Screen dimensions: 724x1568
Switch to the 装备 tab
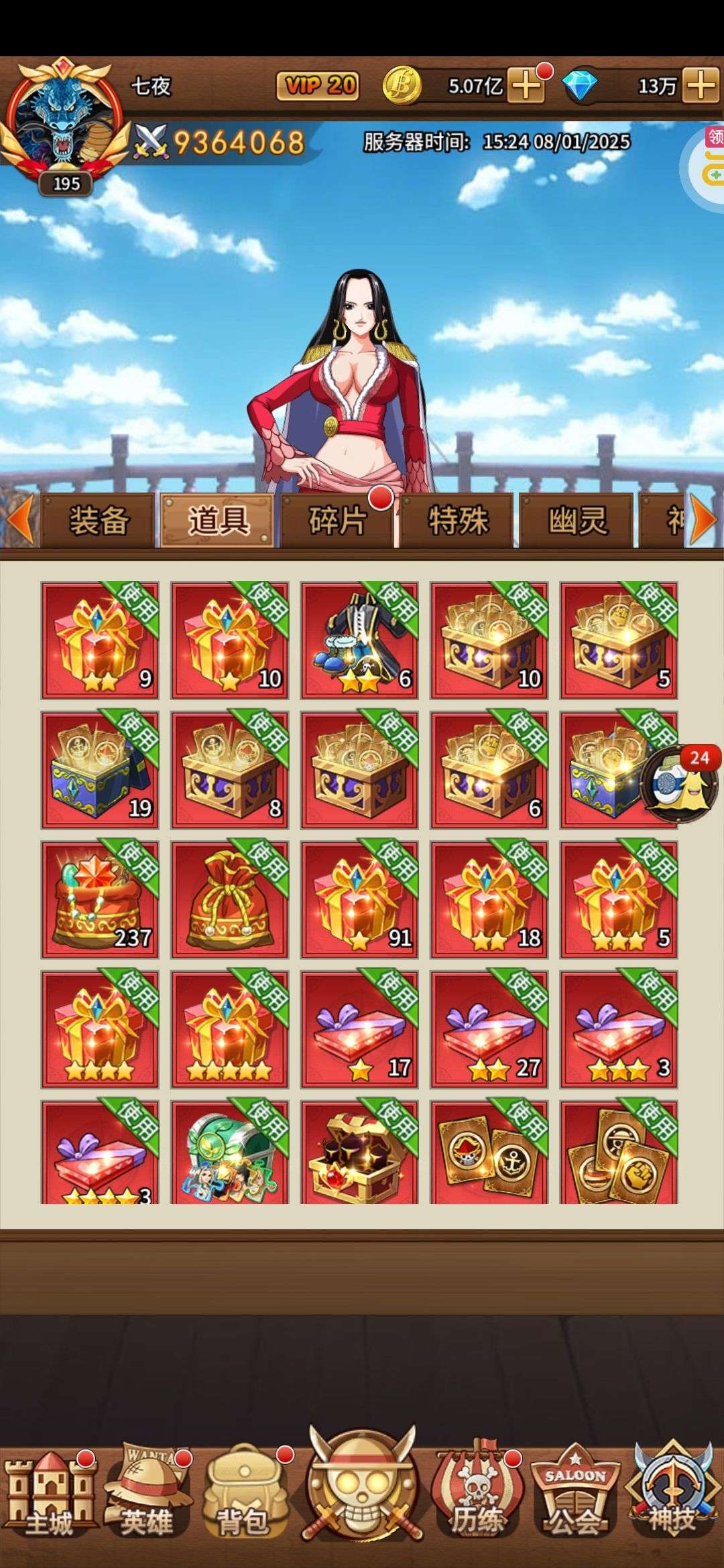tap(99, 521)
